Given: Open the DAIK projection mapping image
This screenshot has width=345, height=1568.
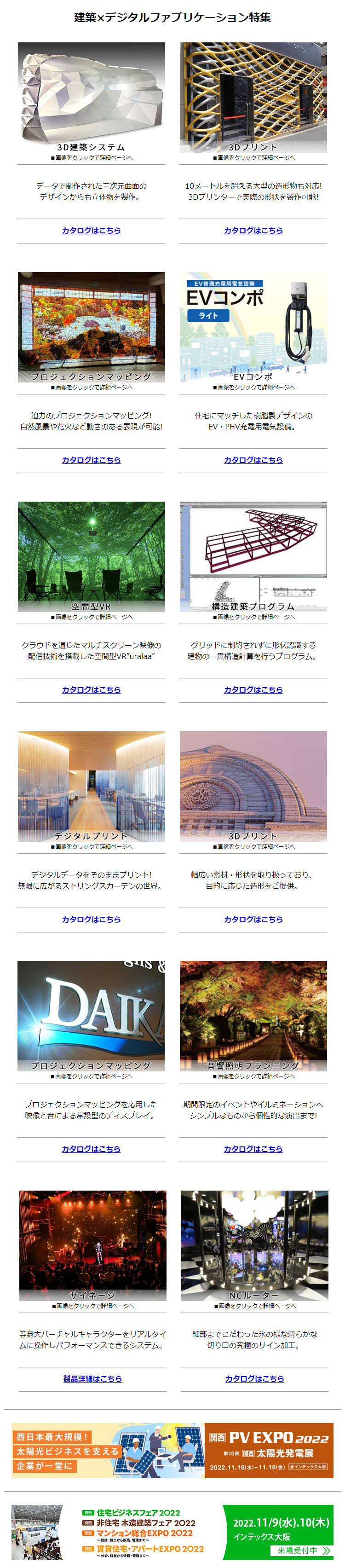Looking at the screenshot, I should click(91, 1015).
